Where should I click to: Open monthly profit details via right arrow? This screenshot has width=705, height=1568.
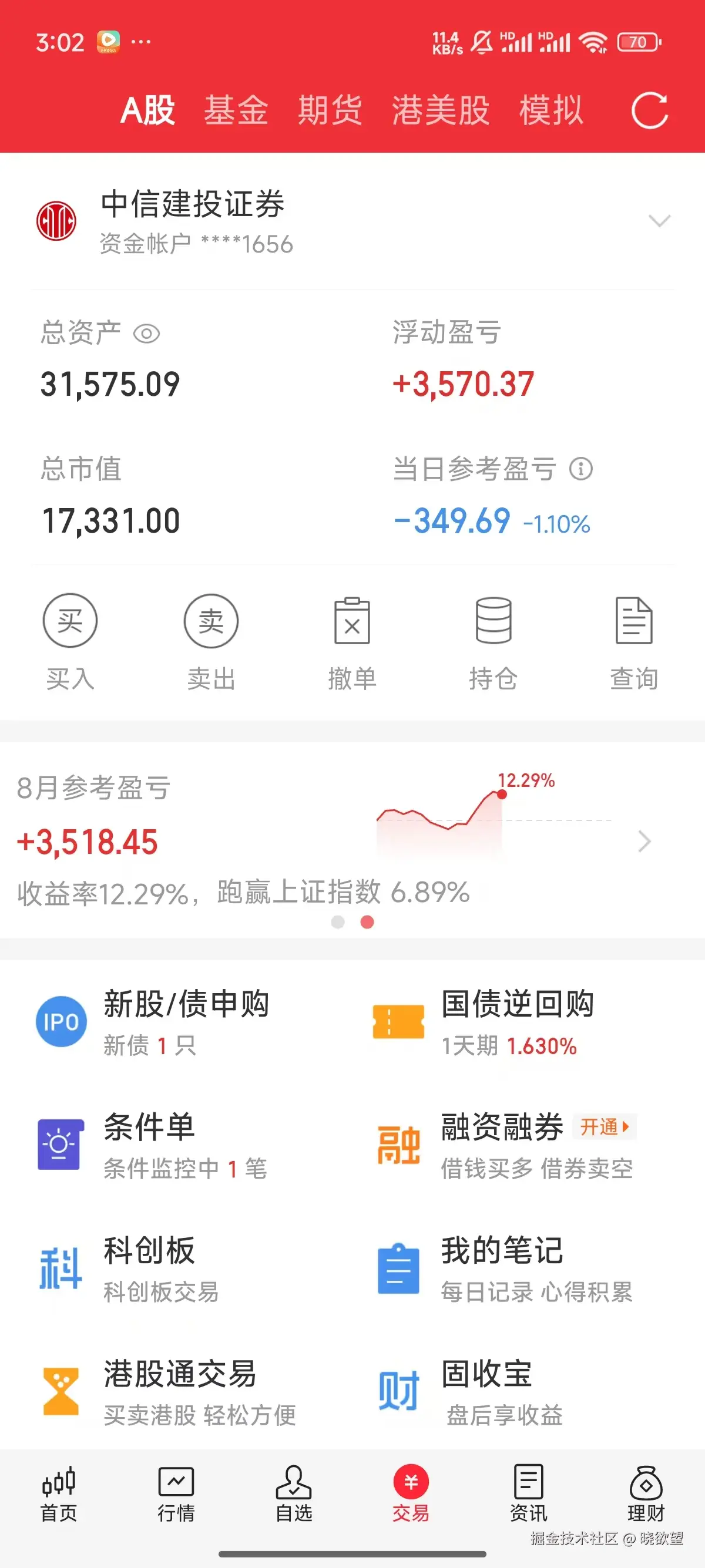click(644, 841)
